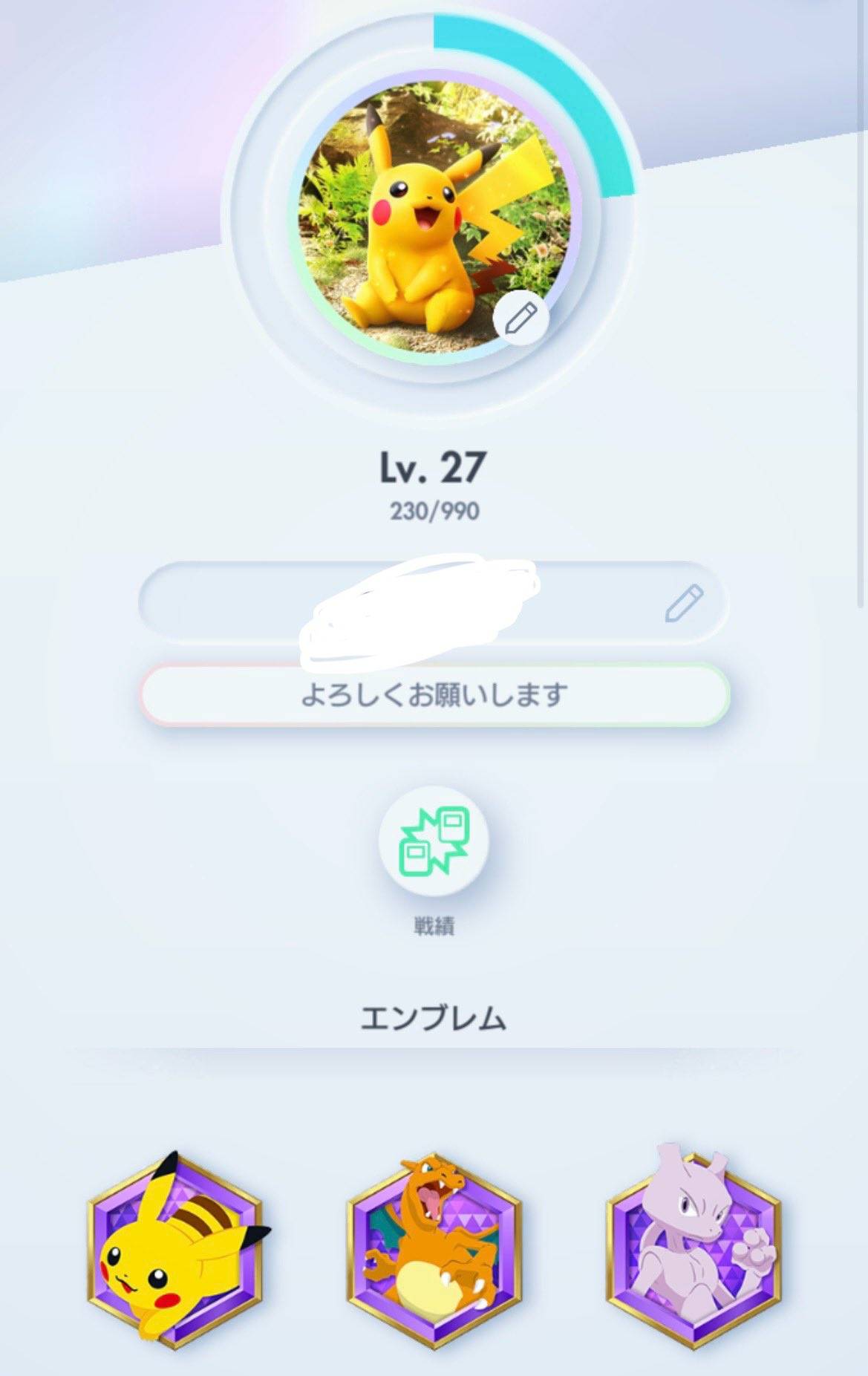Edit the Pikachu profile icon

pyautogui.click(x=521, y=319)
